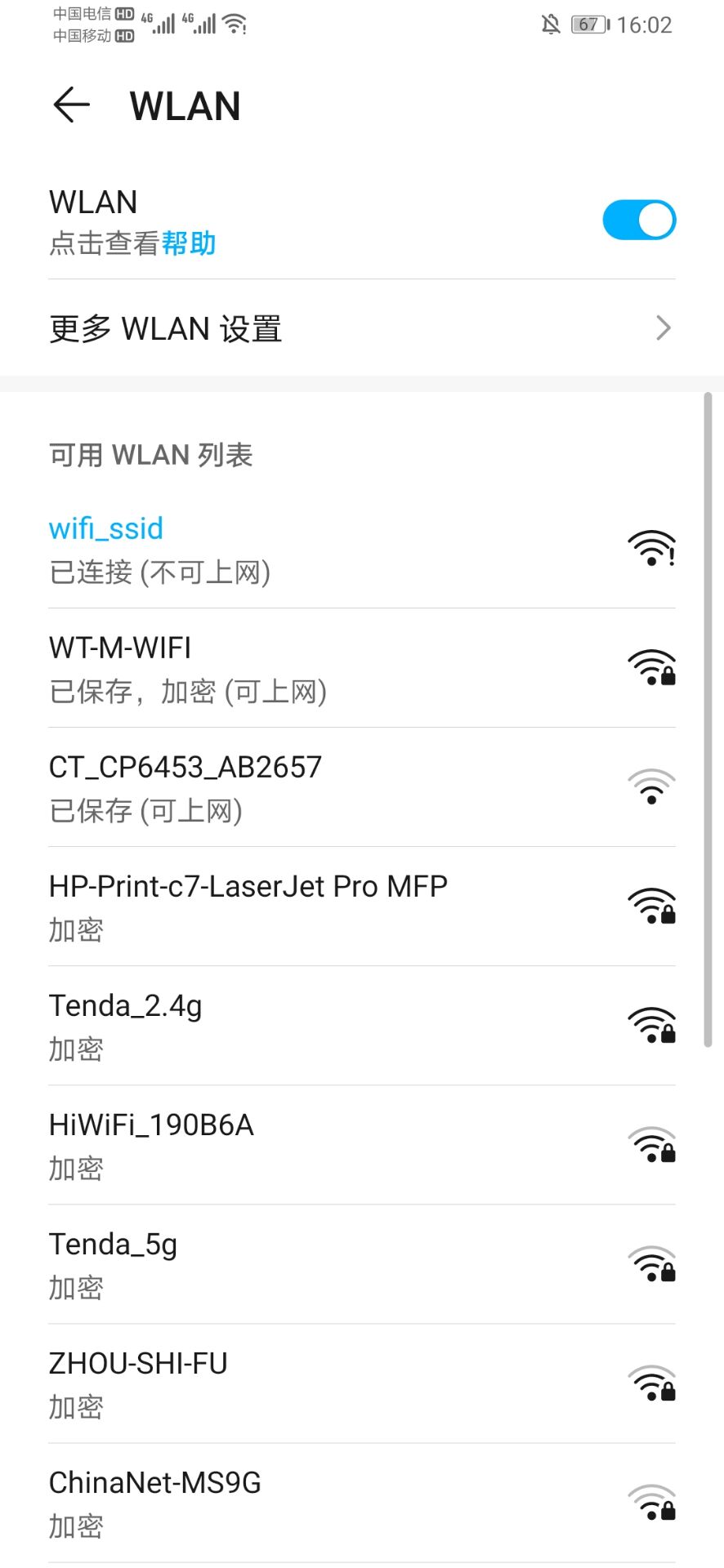Tap the Wi-Fi status icon in the status bar
Image resolution: width=724 pixels, height=1568 pixels.
(x=235, y=24)
